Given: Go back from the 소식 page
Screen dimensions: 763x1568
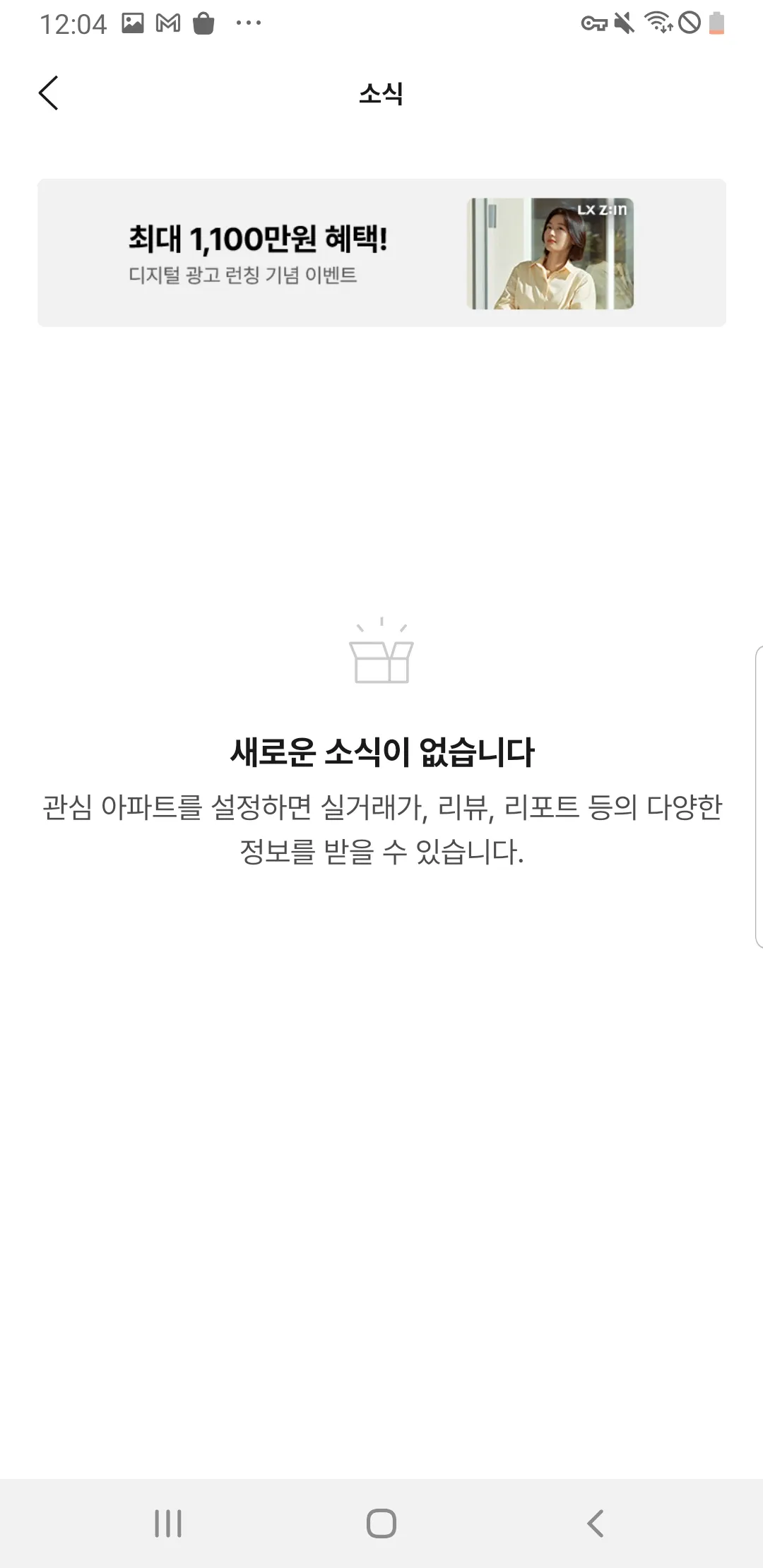Looking at the screenshot, I should [x=48, y=93].
